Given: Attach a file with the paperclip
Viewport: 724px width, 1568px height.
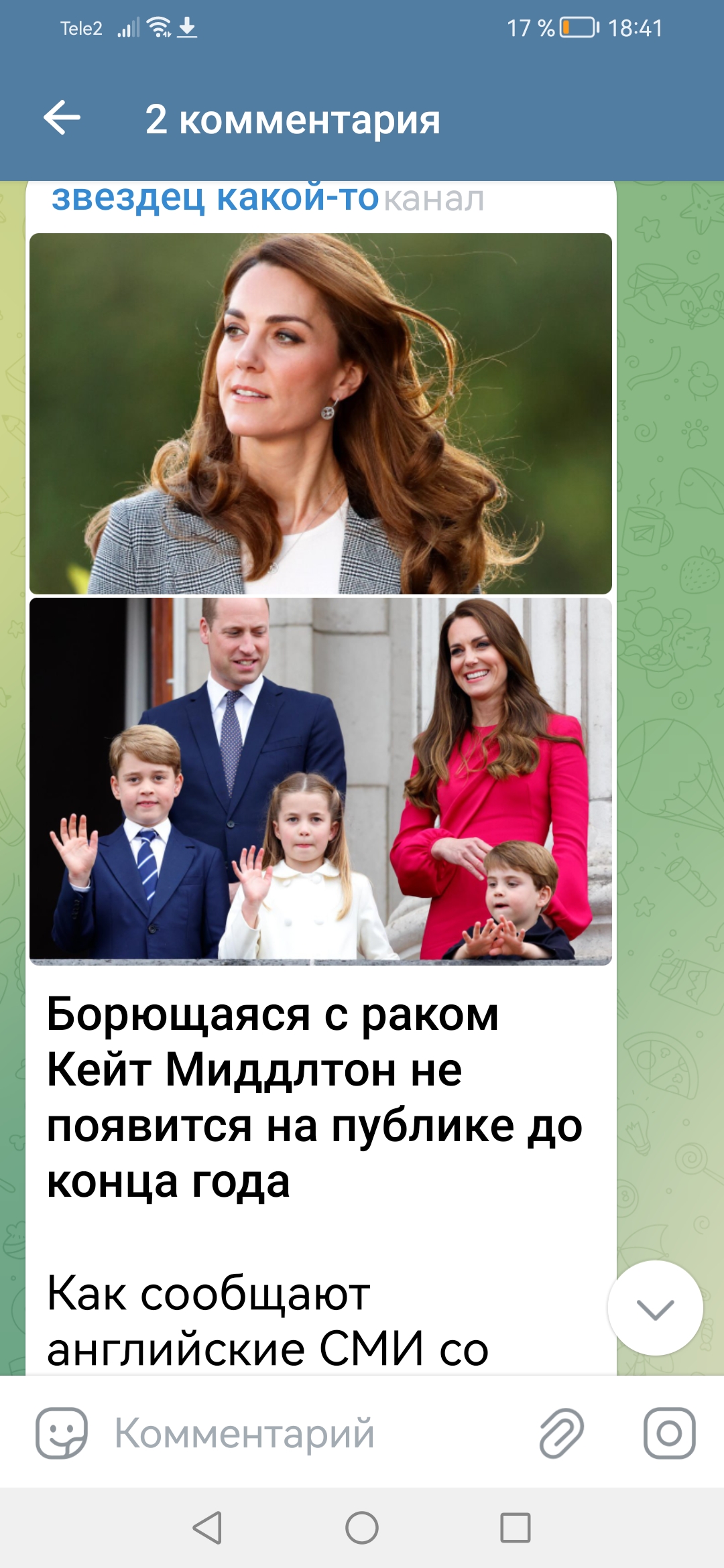Looking at the screenshot, I should click(x=562, y=1433).
